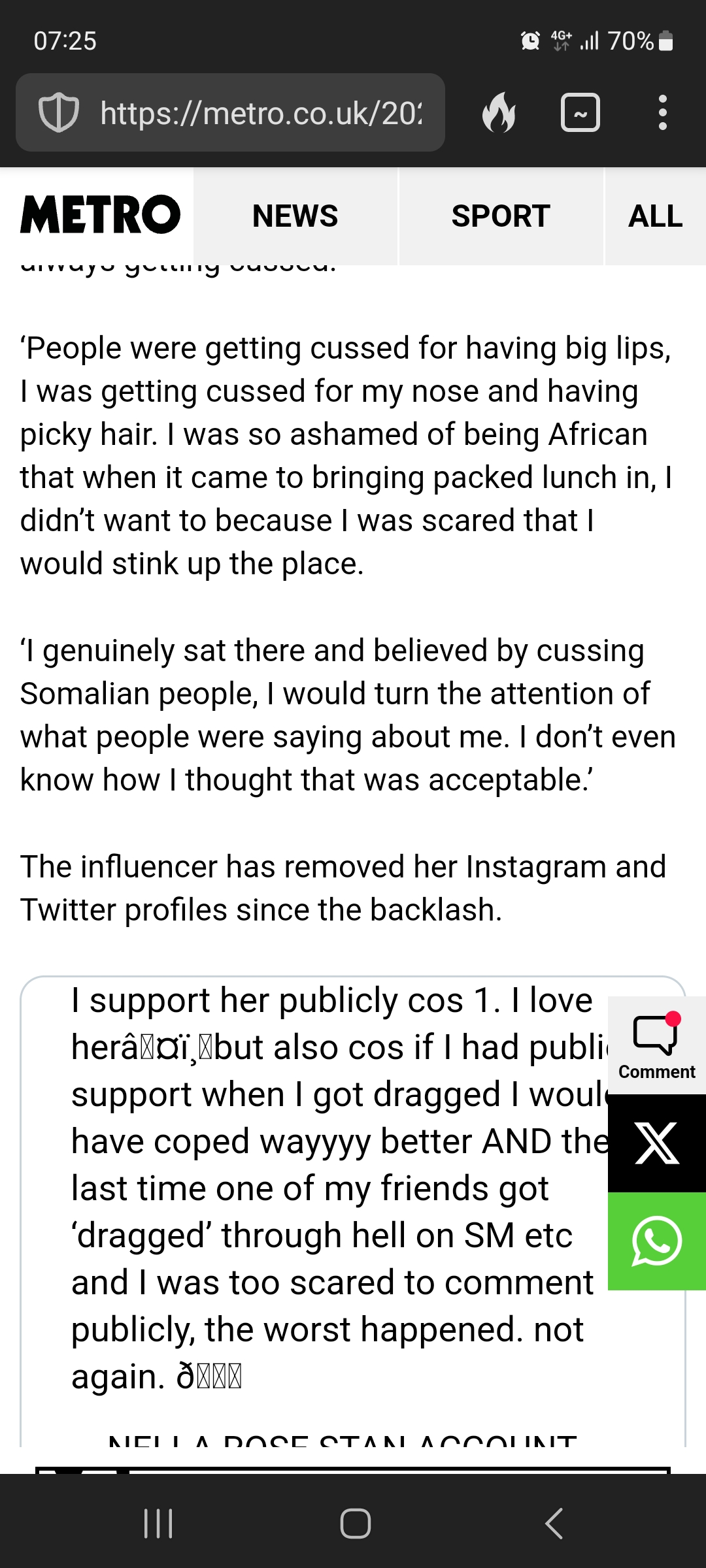Open the recent apps view
The image size is (706, 1568).
coord(158,1524)
